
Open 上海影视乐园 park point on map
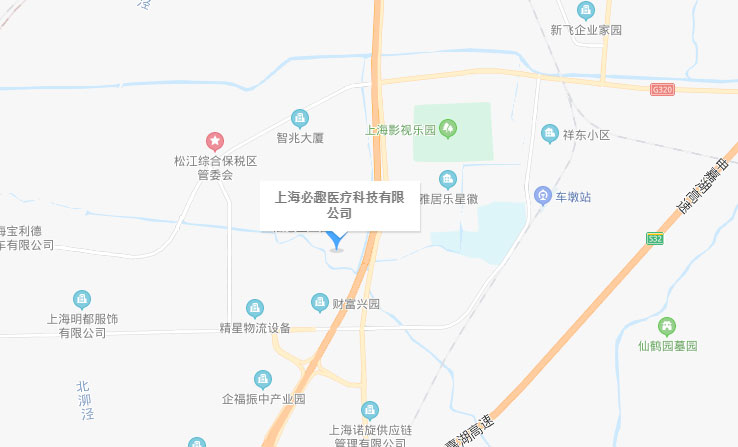[448, 129]
